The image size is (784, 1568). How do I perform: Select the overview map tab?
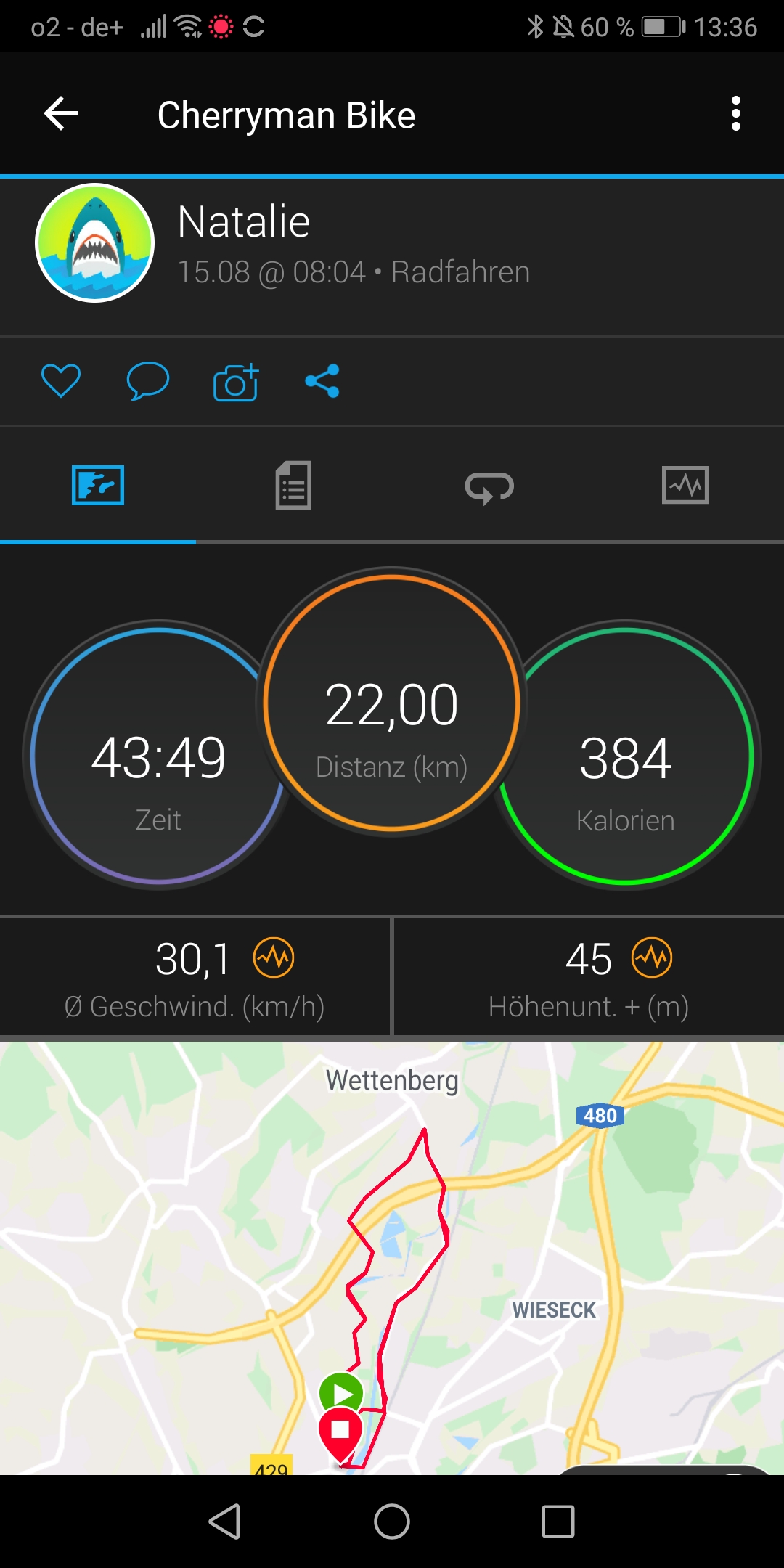point(98,485)
